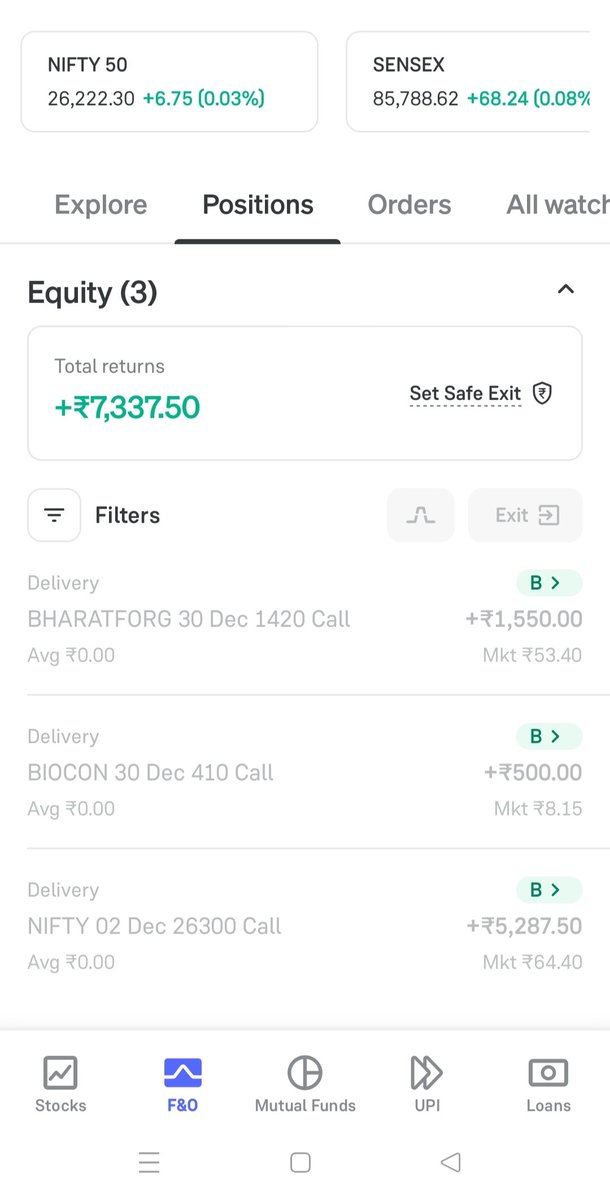Open BHARATFORG 30 Dec 1420 Call position
Screen dimensions: 610x1200
click(305, 619)
